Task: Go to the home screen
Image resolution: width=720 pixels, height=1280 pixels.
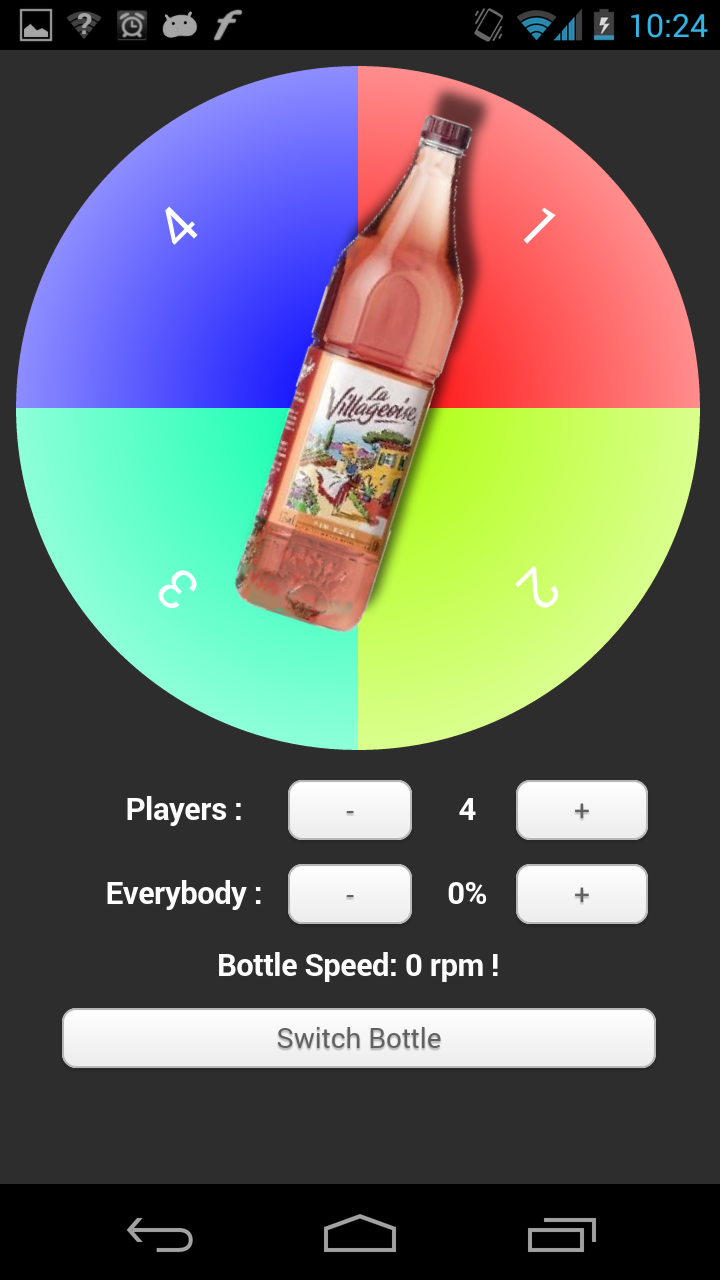Action: pyautogui.click(x=360, y=1235)
